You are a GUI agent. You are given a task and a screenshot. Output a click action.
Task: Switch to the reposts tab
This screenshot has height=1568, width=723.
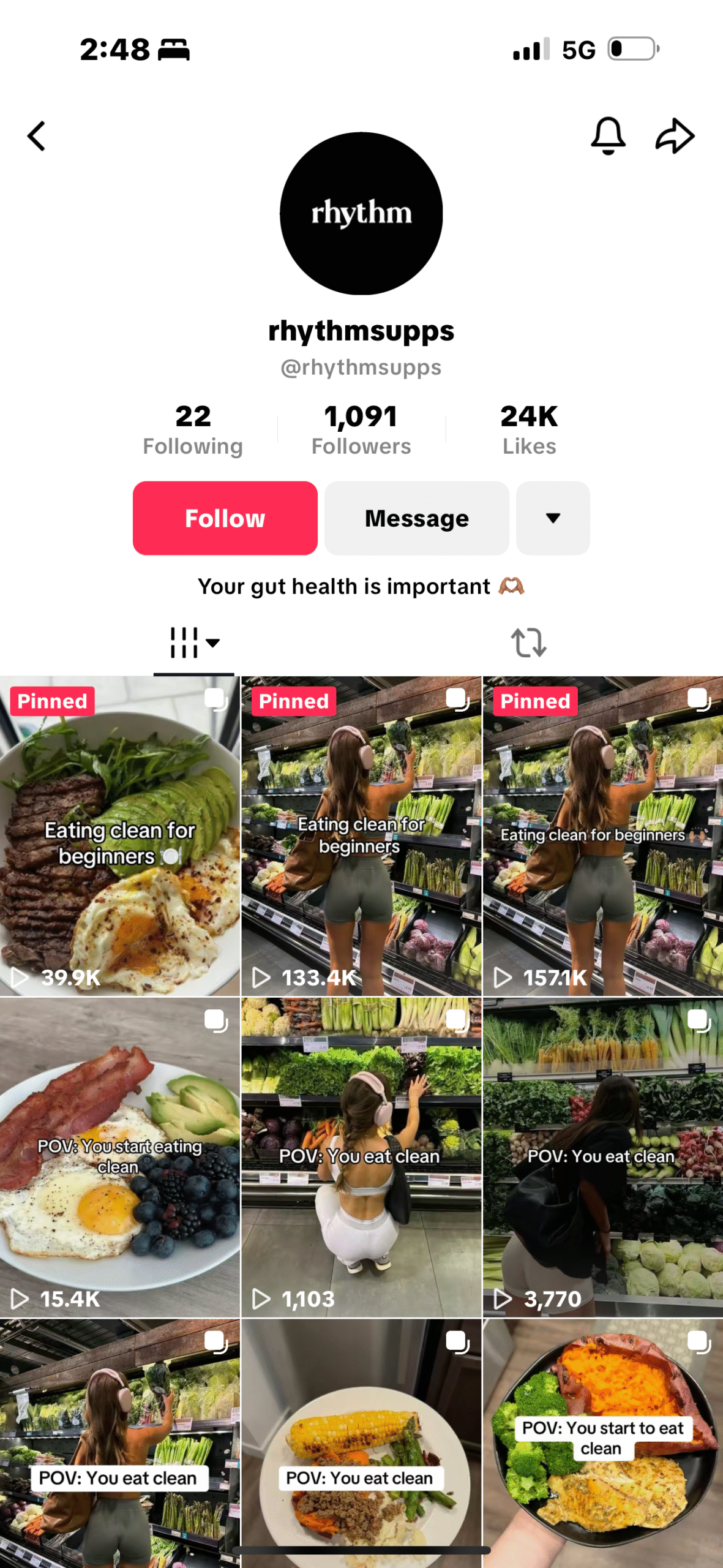(x=528, y=643)
